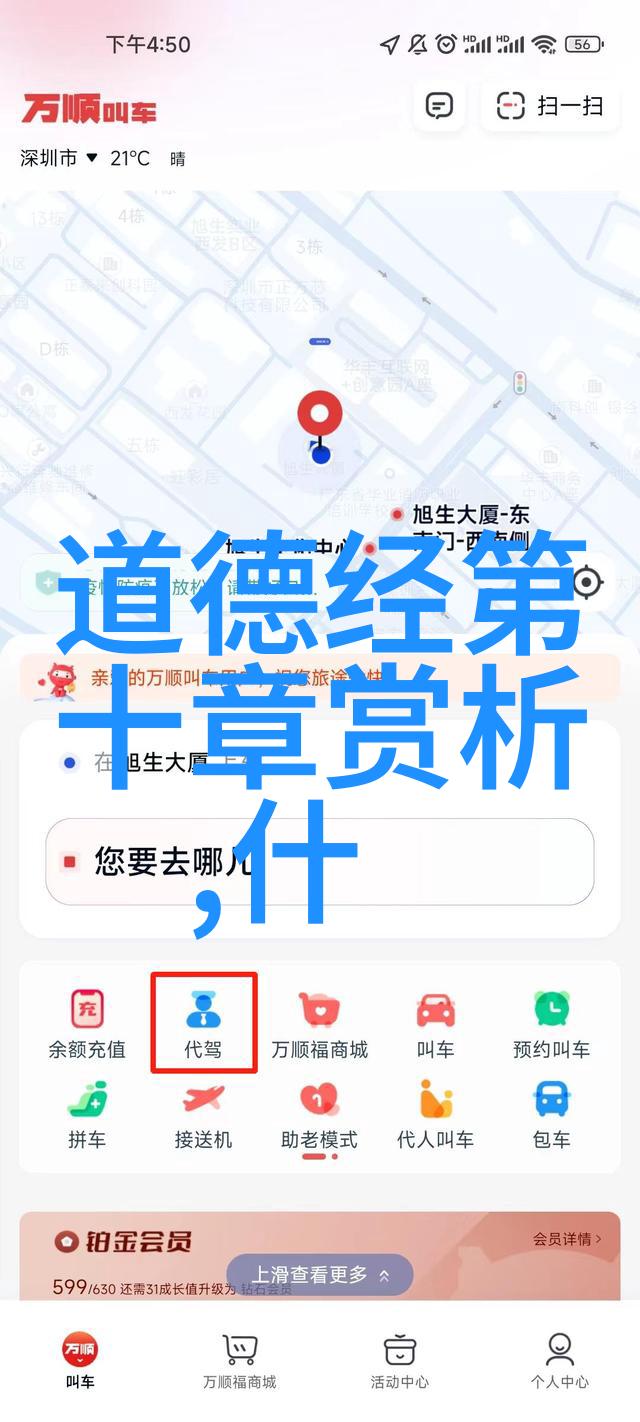Image resolution: width=640 pixels, height=1422 pixels.
Task: View 会员详情 membership details
Action: [x=567, y=1239]
